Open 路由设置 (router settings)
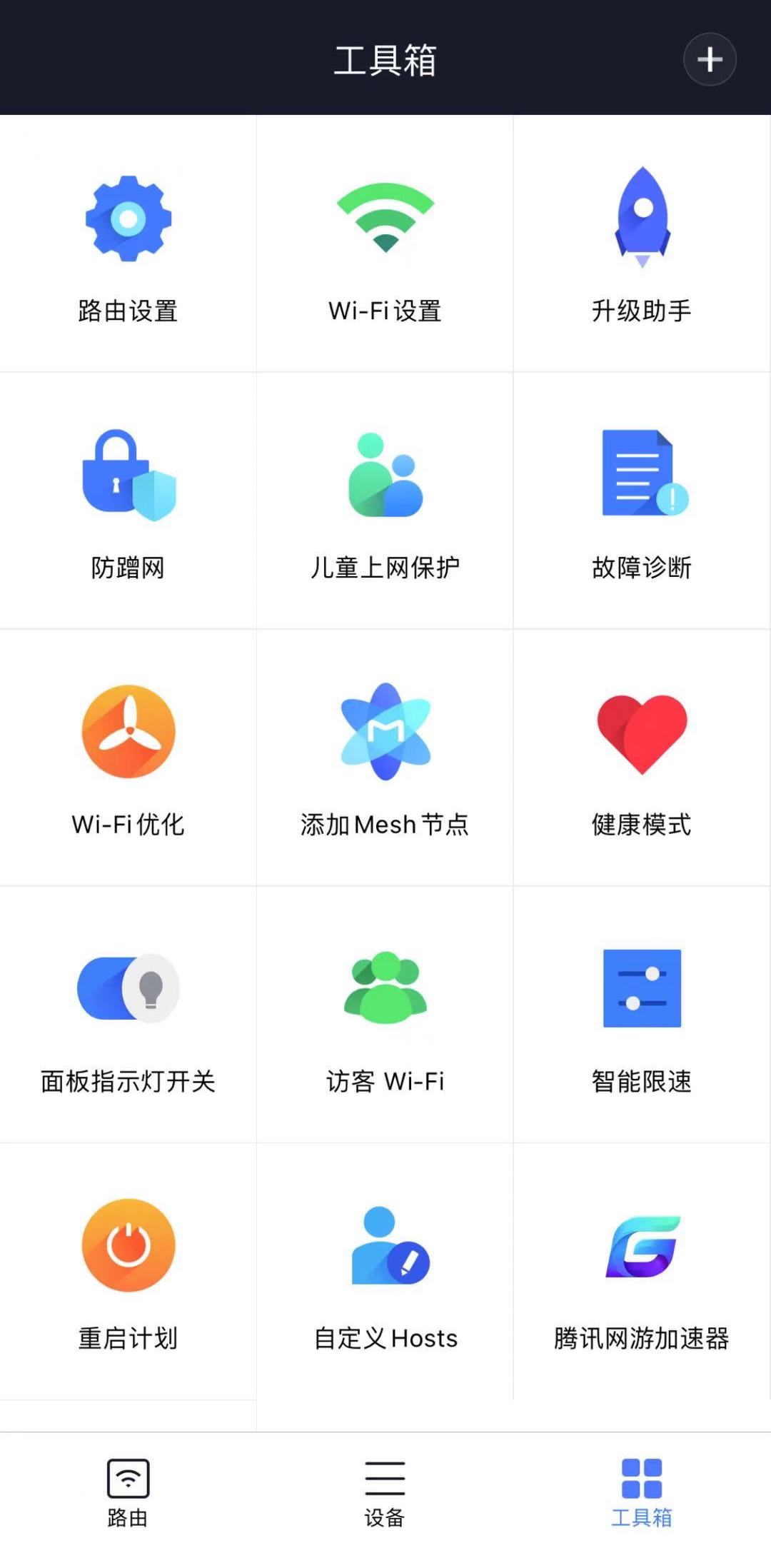This screenshot has width=771, height=1568. pos(128,243)
